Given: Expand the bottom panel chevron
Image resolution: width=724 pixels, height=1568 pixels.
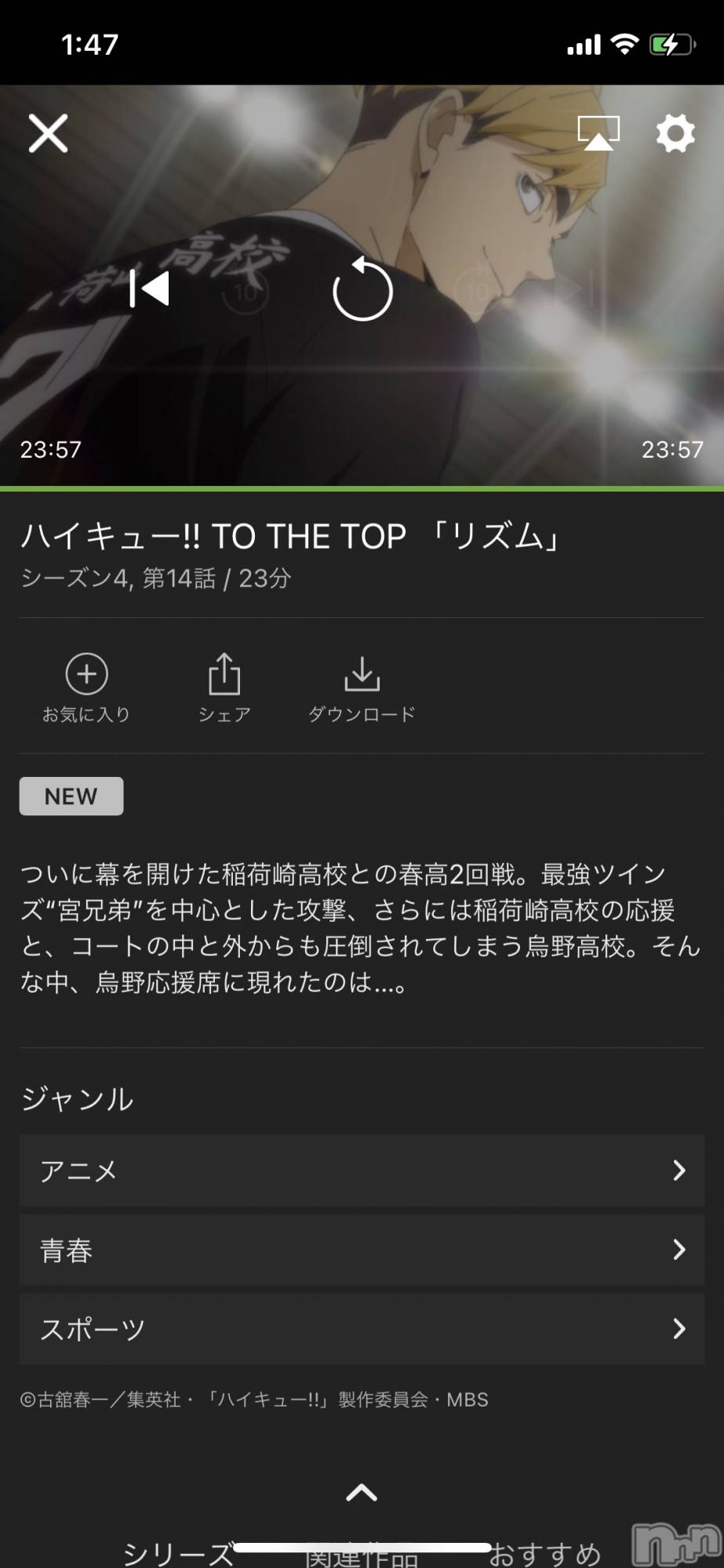Looking at the screenshot, I should (362, 1494).
